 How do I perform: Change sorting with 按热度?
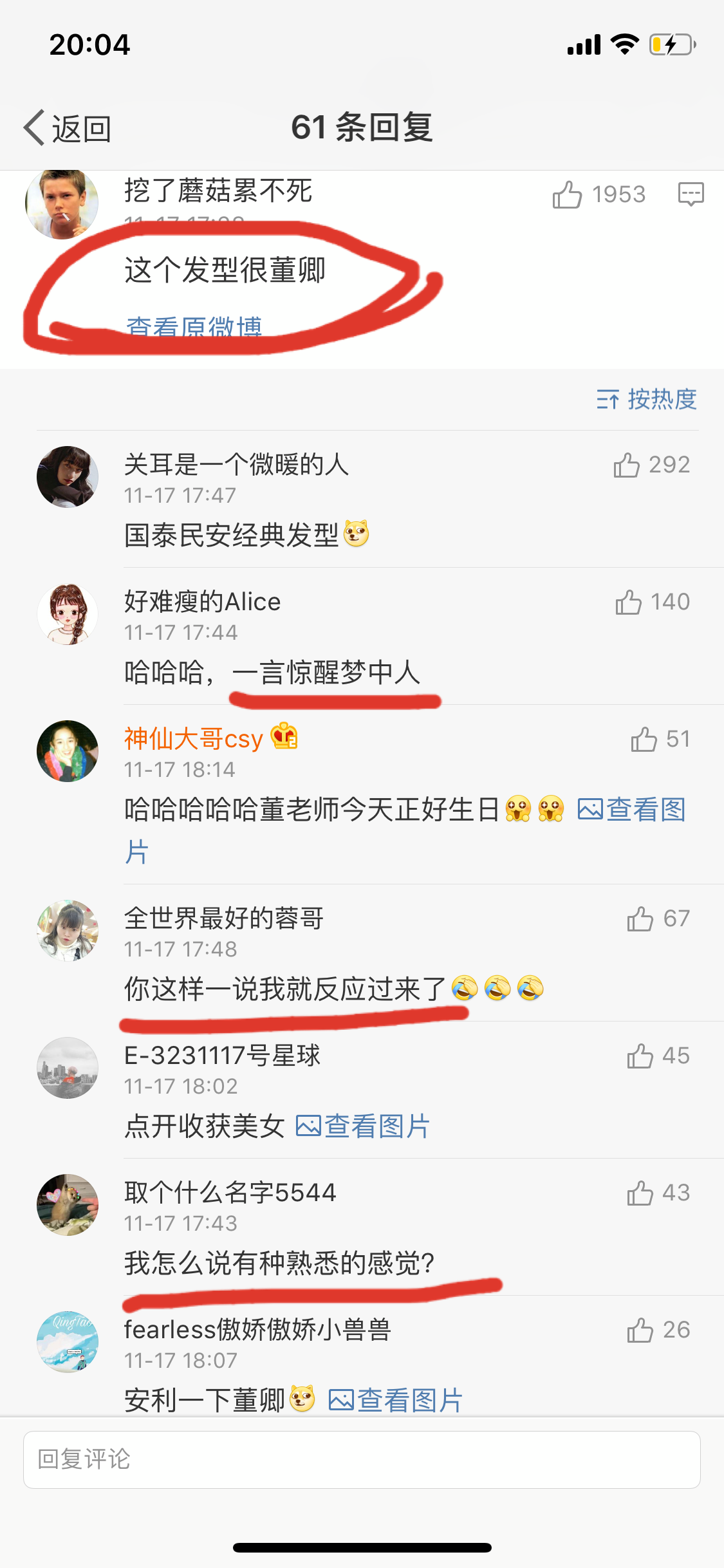(647, 399)
